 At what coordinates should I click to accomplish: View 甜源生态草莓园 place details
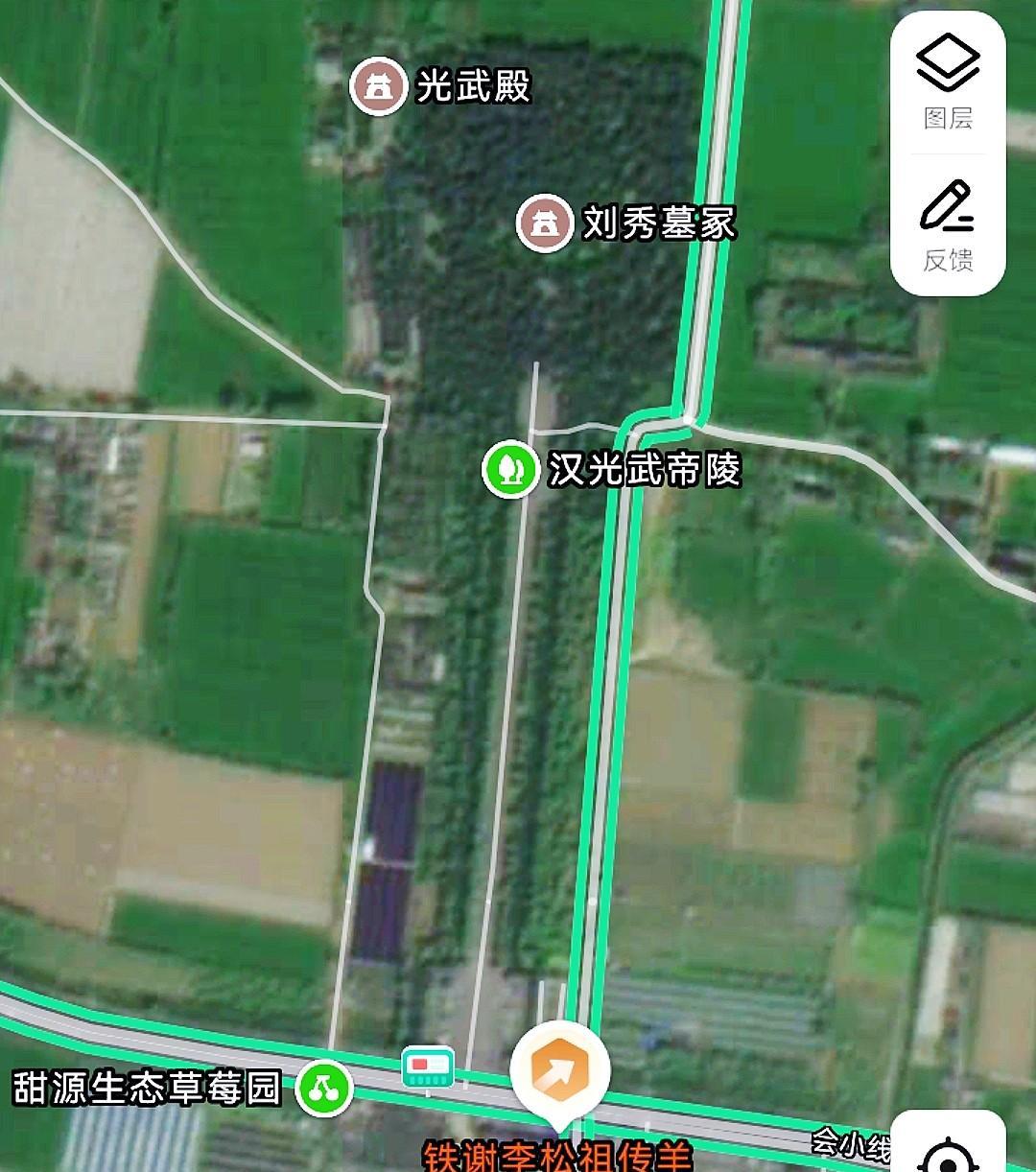324,1088
